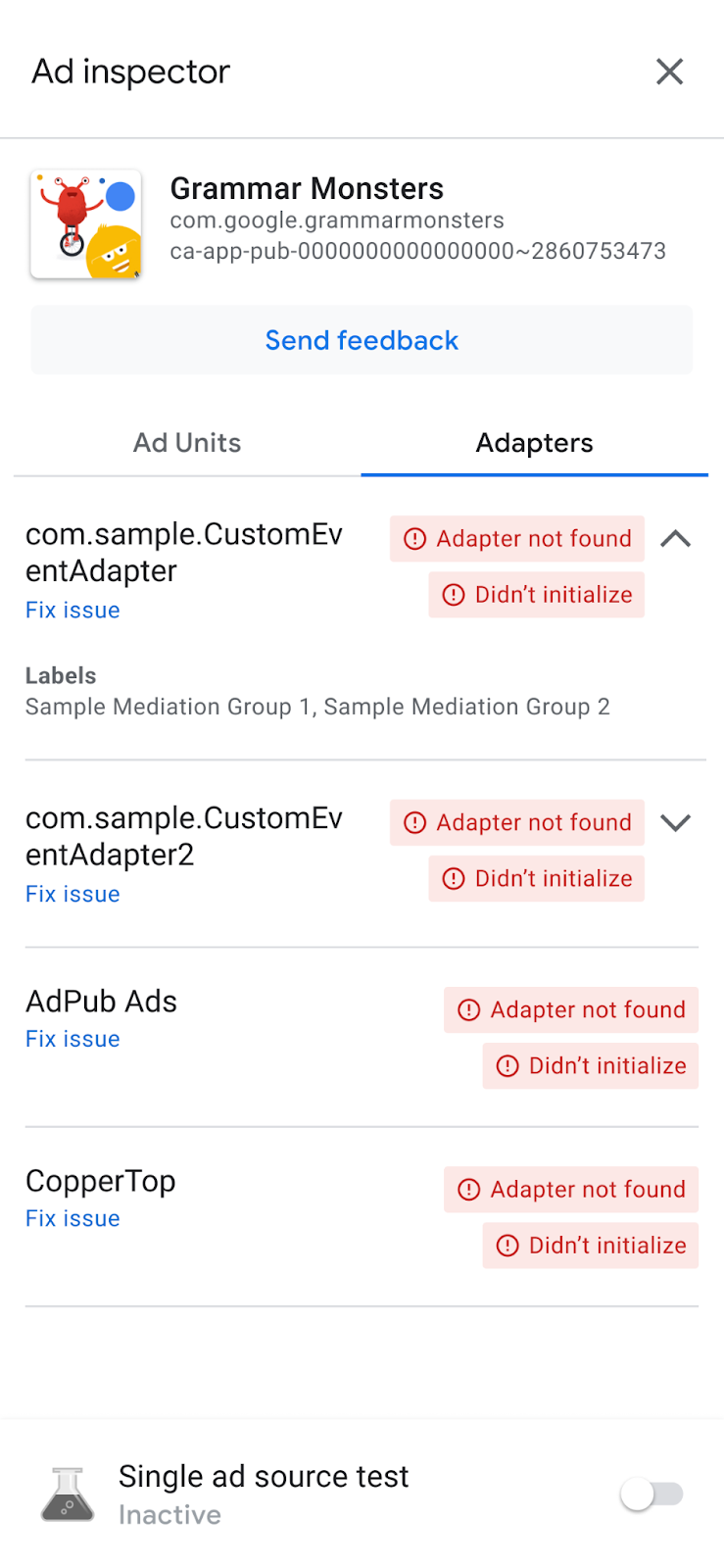This screenshot has width=724, height=1568.
Task: Tap the Send feedback button
Action: [x=362, y=340]
